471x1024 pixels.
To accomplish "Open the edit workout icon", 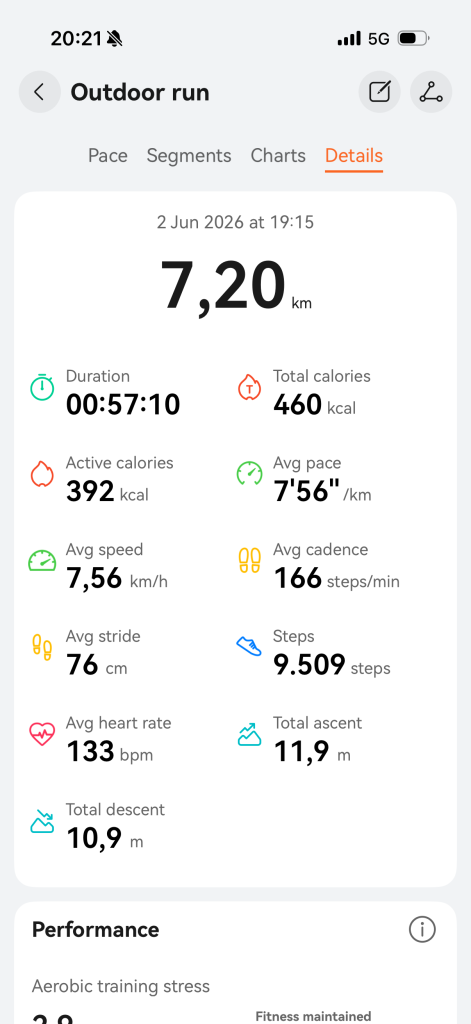I will (380, 92).
